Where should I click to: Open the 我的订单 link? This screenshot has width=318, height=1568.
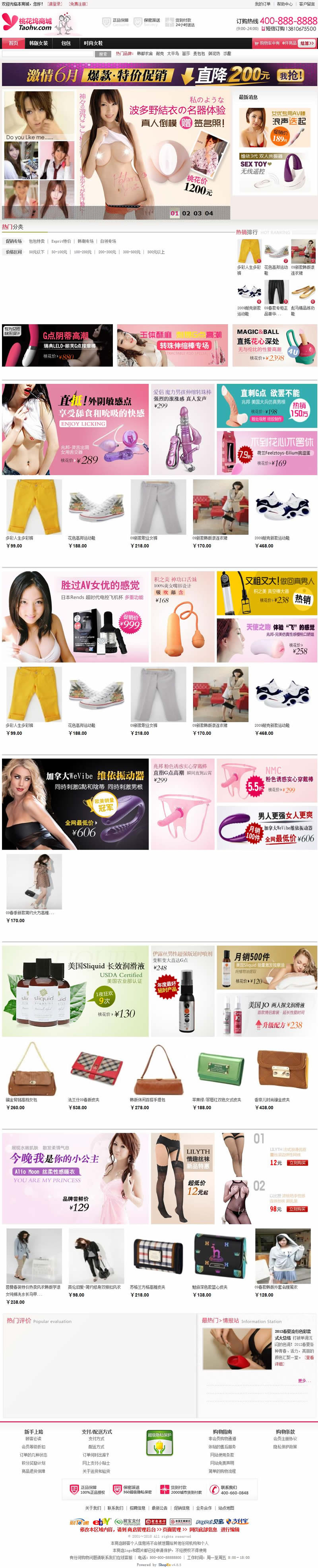[x=262, y=4]
